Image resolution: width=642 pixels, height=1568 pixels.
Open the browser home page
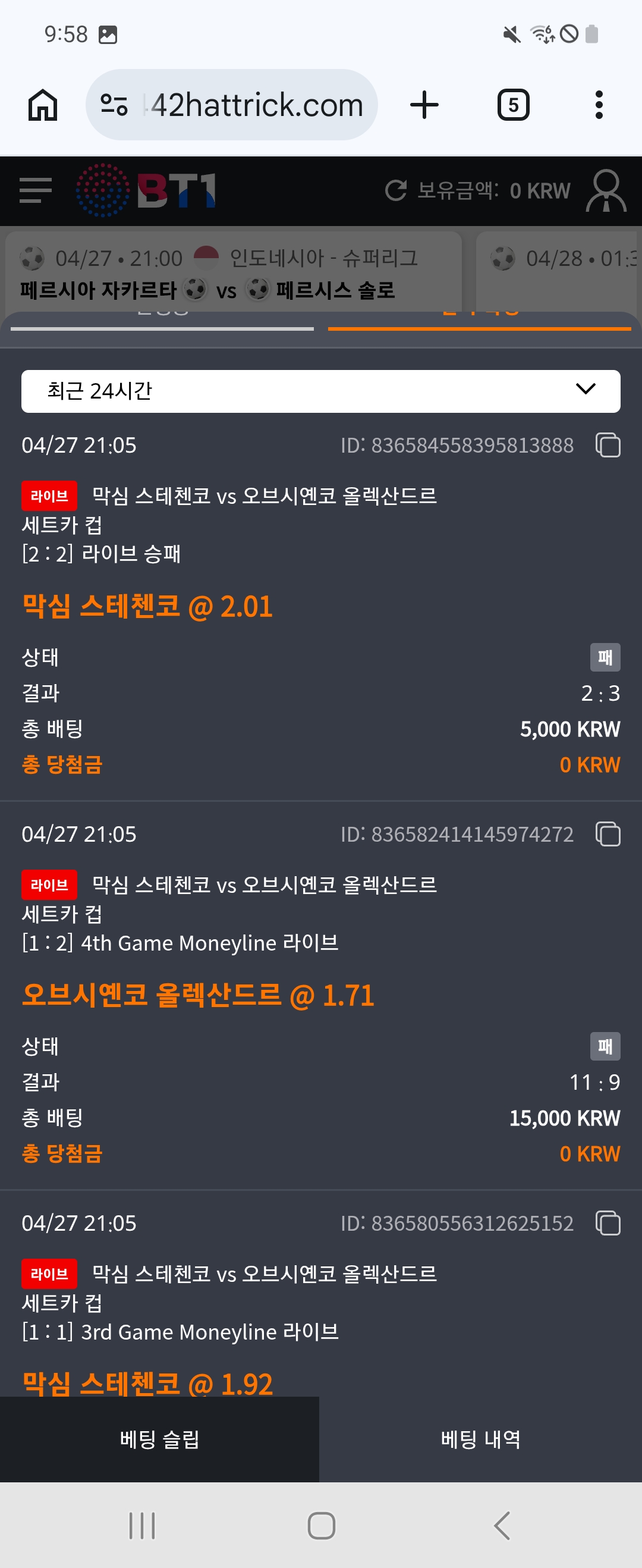pyautogui.click(x=43, y=105)
